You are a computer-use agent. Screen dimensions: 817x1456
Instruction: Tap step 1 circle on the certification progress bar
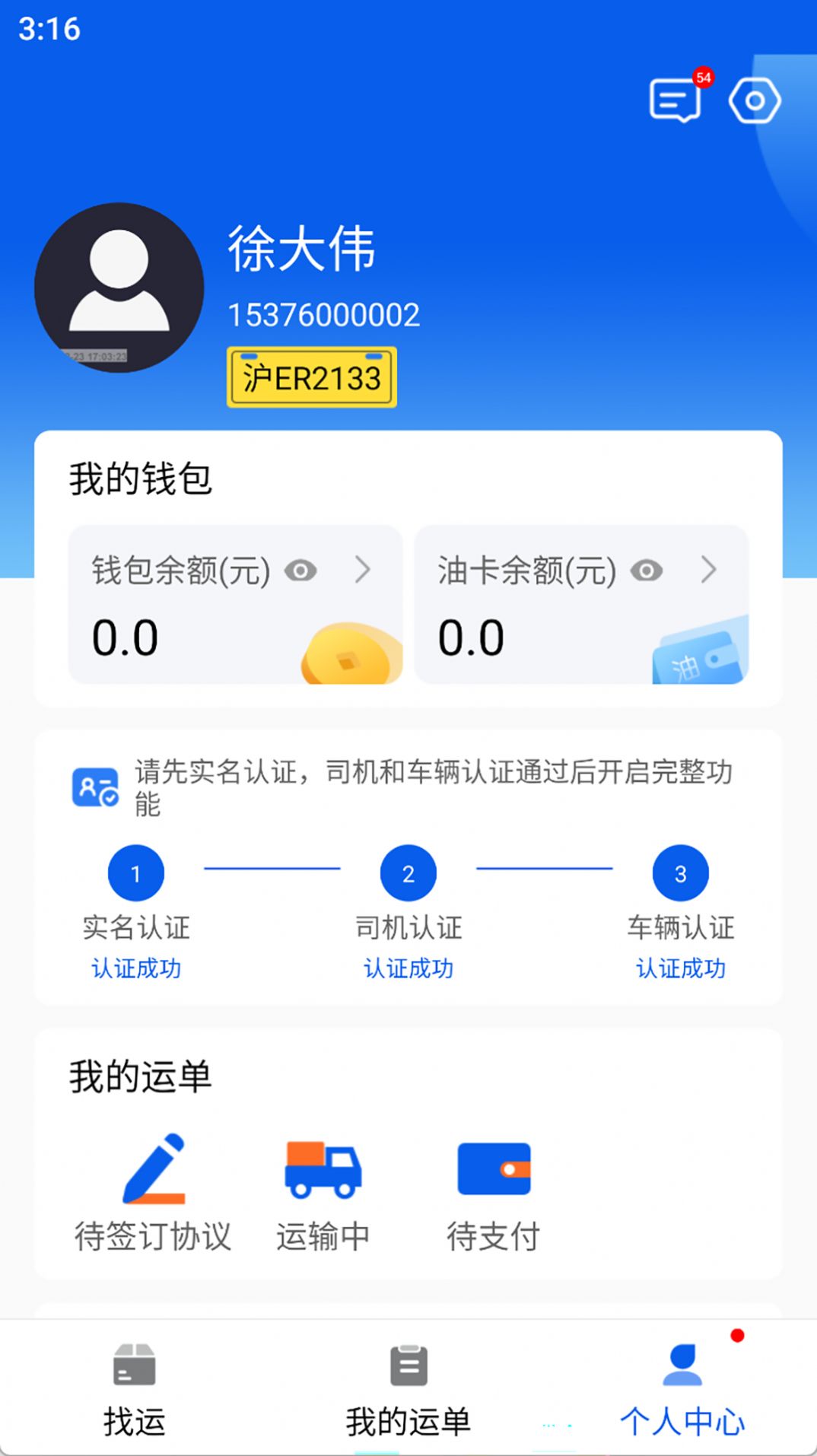coord(137,873)
